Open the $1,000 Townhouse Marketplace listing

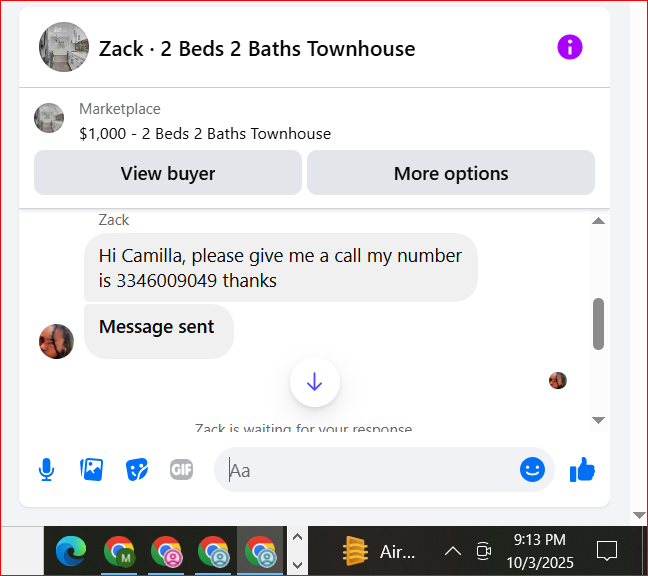[x=205, y=134]
